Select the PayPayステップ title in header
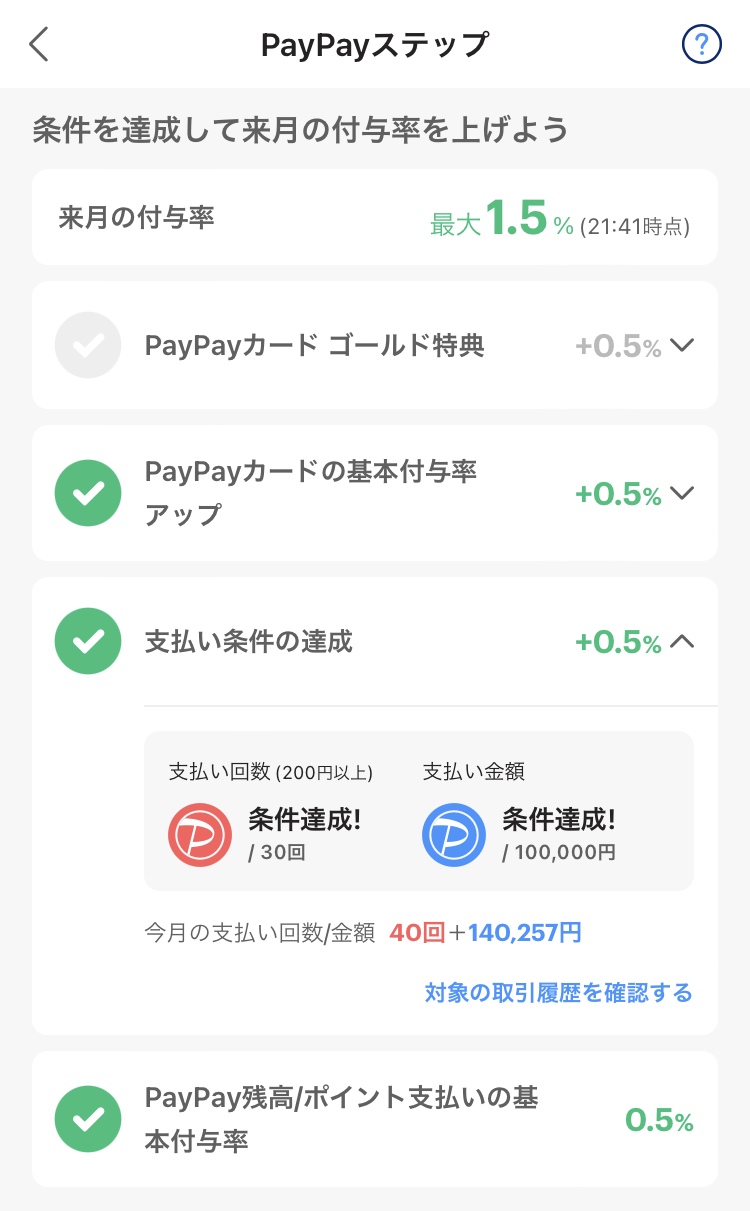This screenshot has width=750, height=1211. [375, 44]
